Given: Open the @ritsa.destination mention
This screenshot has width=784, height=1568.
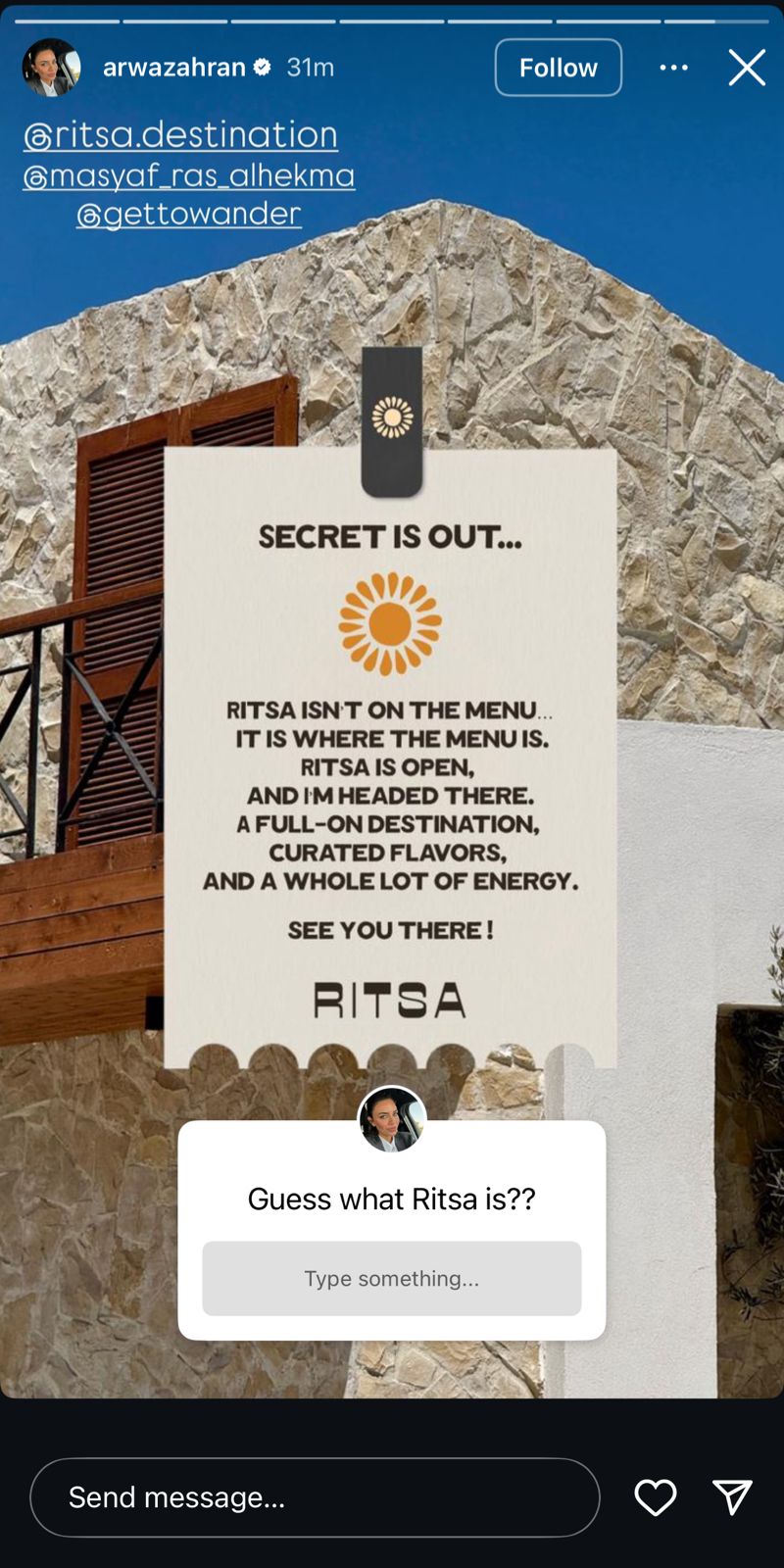Looking at the screenshot, I should [181, 135].
